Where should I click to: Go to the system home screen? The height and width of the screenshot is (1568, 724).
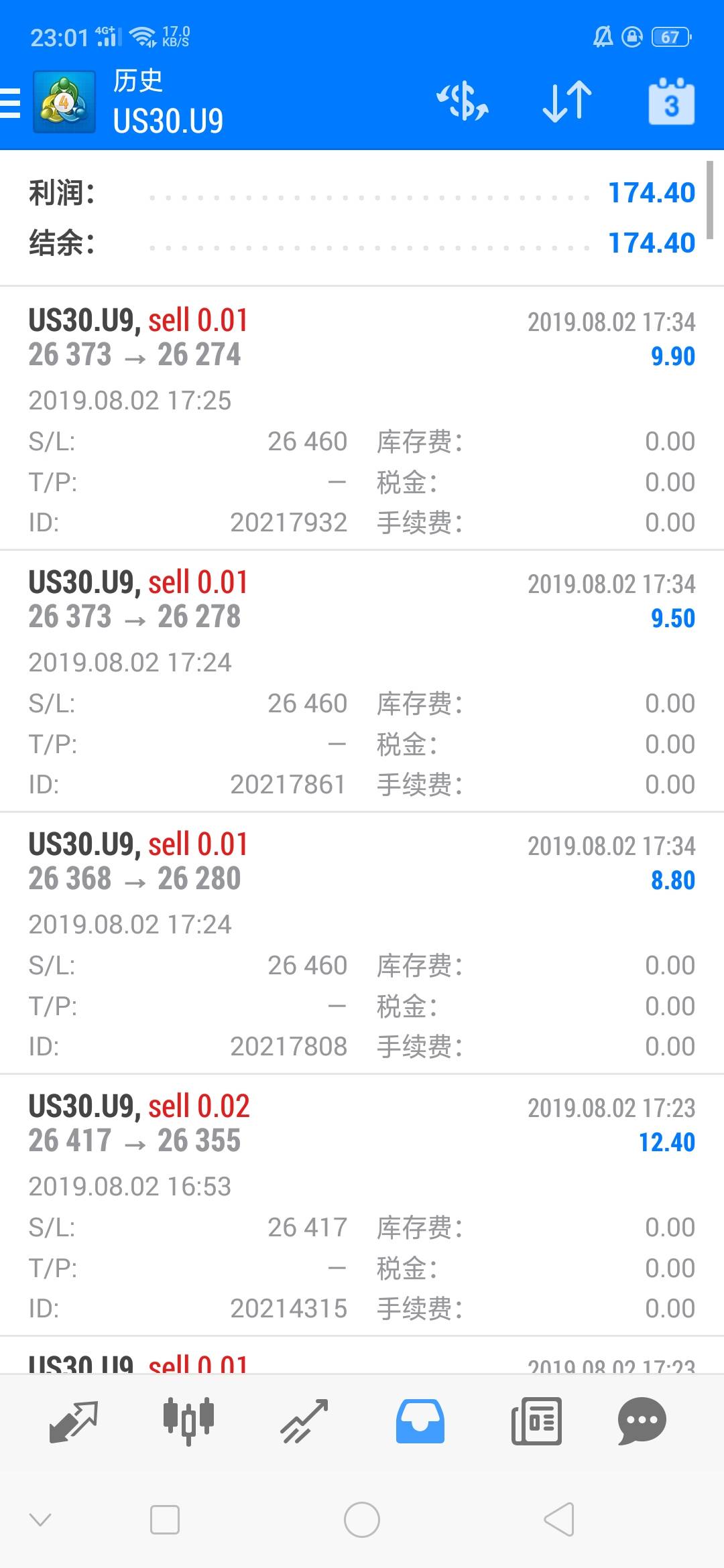tap(362, 1519)
